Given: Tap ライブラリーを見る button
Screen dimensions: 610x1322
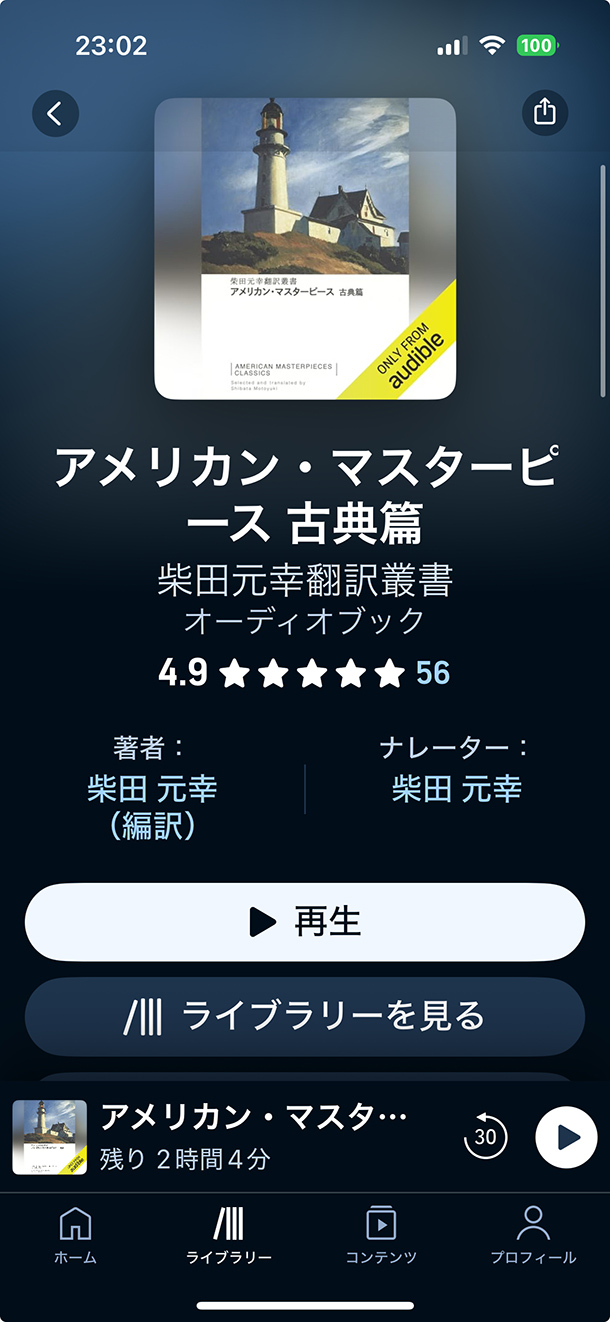Looking at the screenshot, I should coord(305,1016).
